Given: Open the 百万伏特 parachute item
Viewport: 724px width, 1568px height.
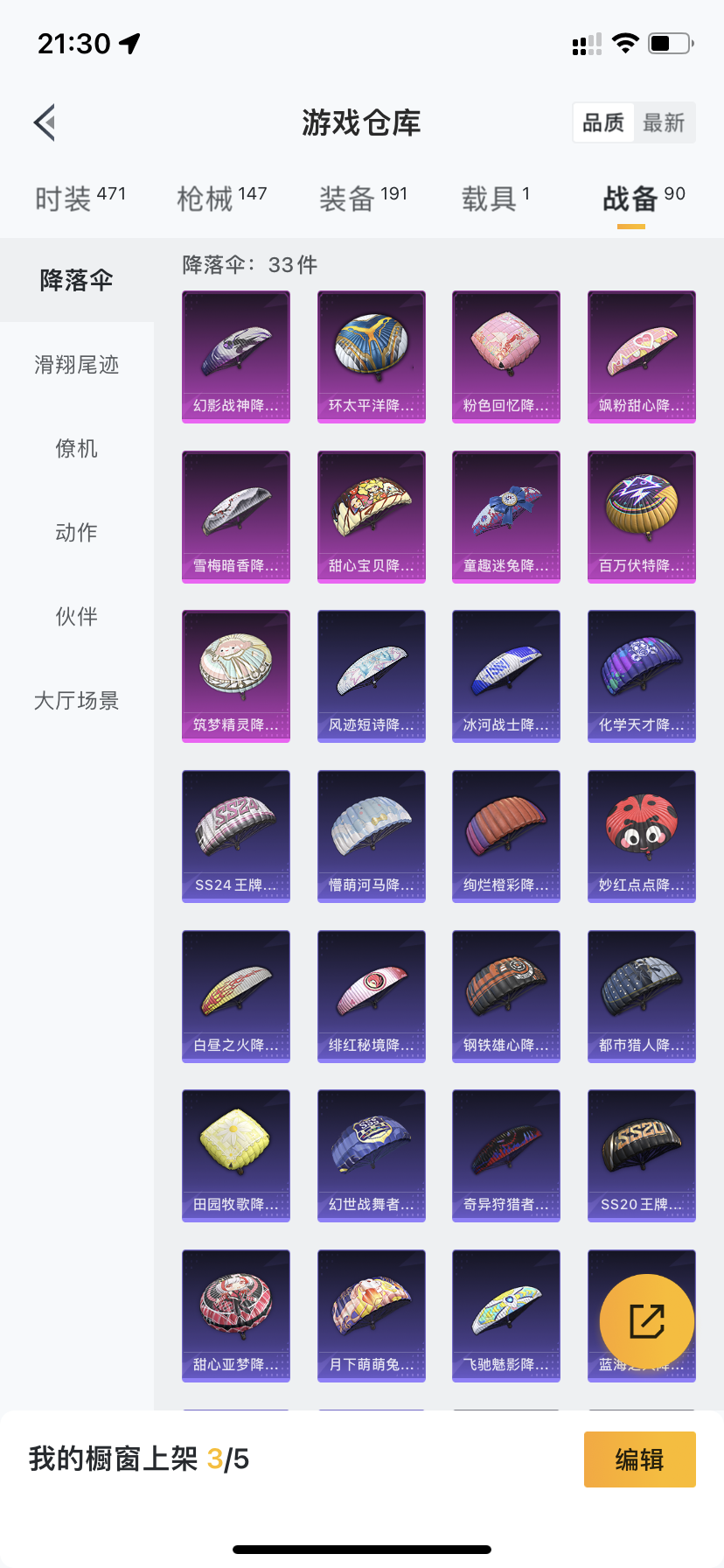Looking at the screenshot, I should point(642,516).
